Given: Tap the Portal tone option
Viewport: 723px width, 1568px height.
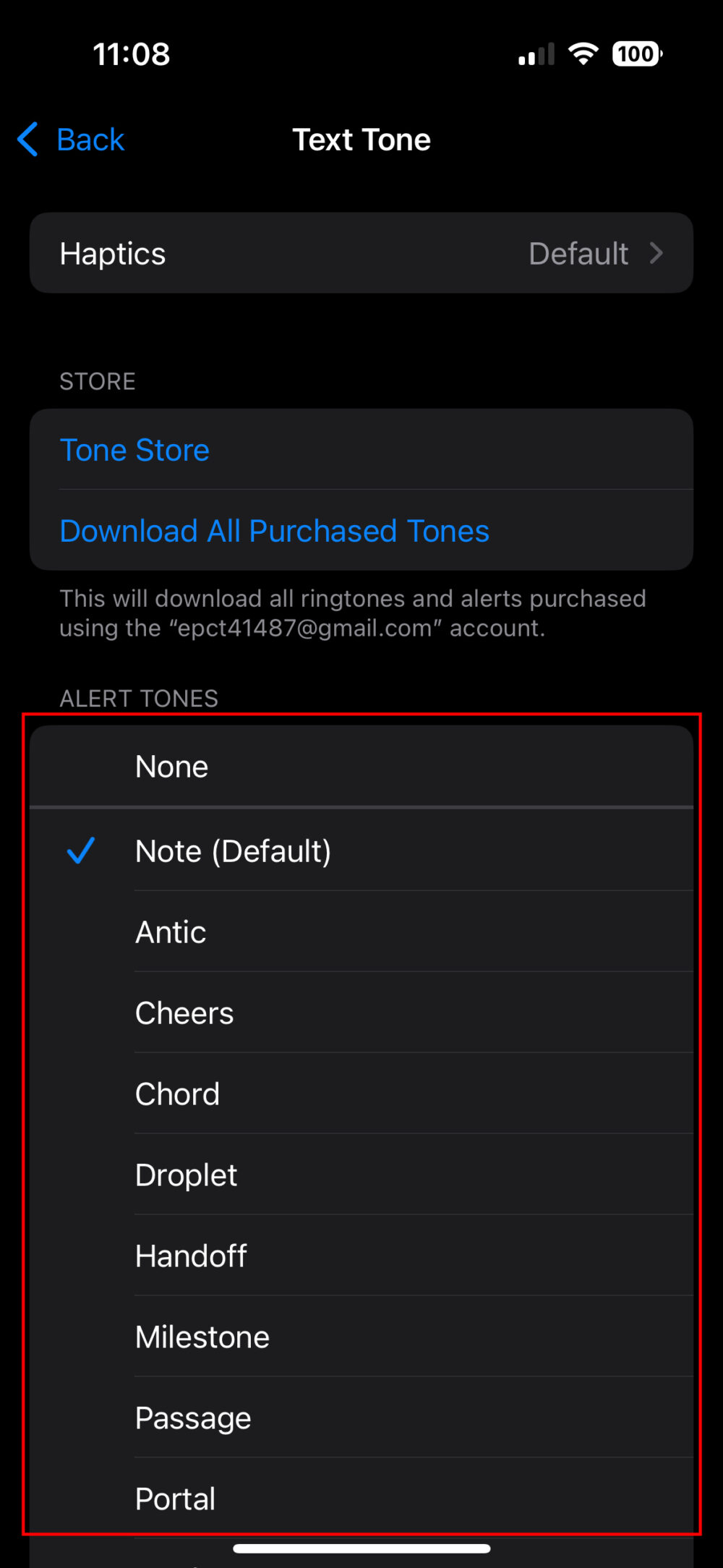Looking at the screenshot, I should pyautogui.click(x=175, y=1499).
